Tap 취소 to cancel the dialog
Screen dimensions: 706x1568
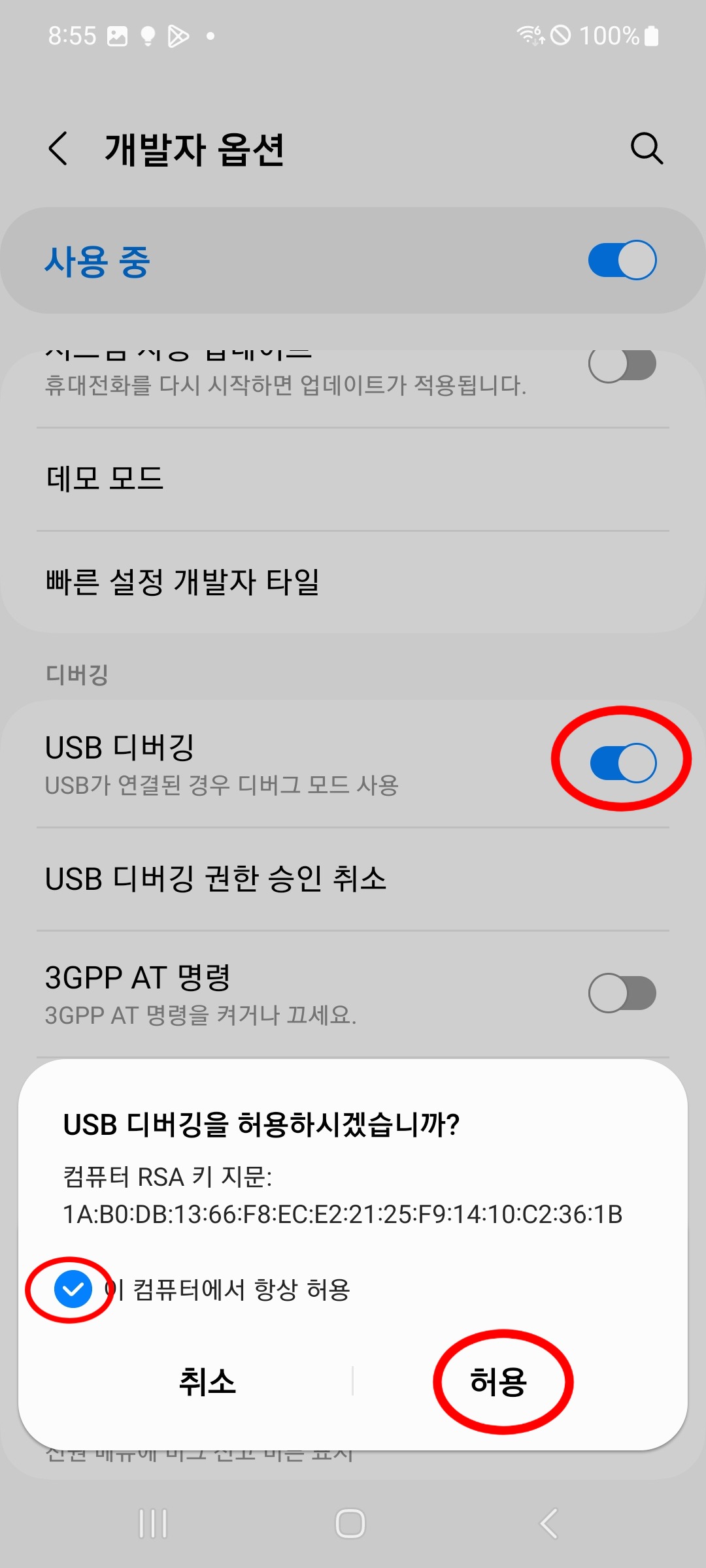point(207,1381)
